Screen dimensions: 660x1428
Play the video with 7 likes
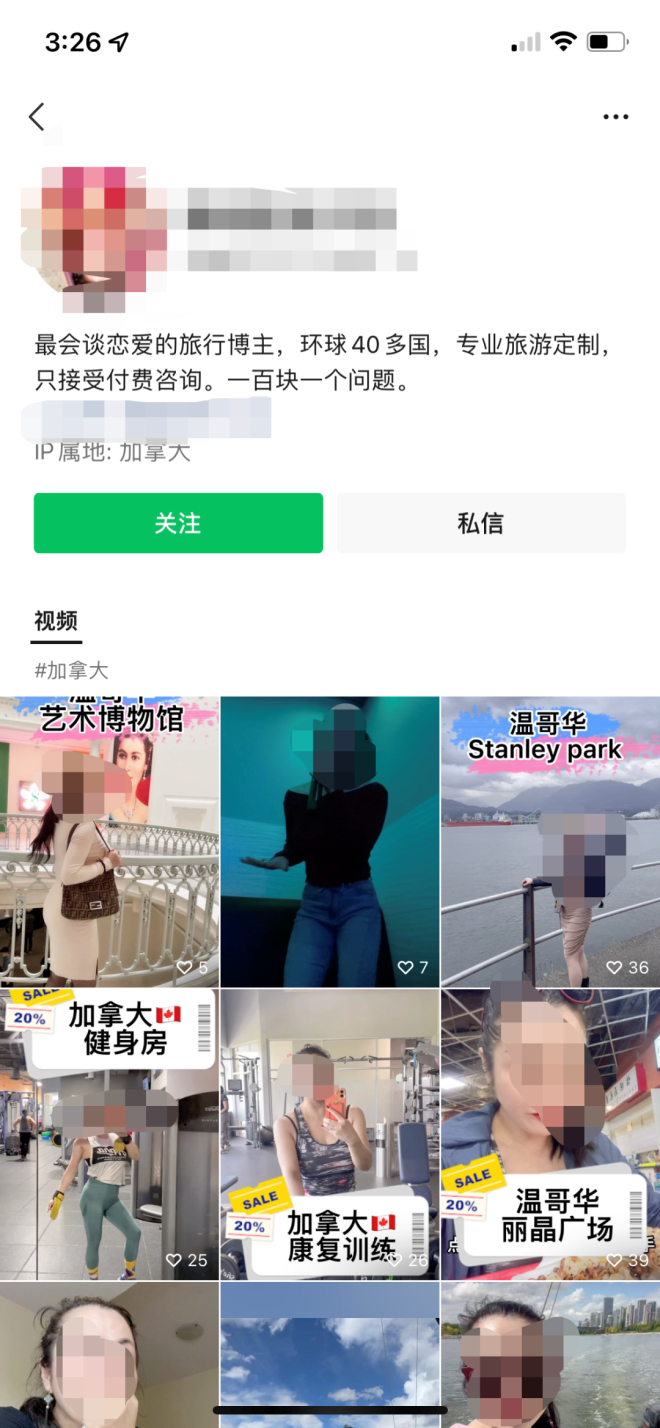(329, 842)
